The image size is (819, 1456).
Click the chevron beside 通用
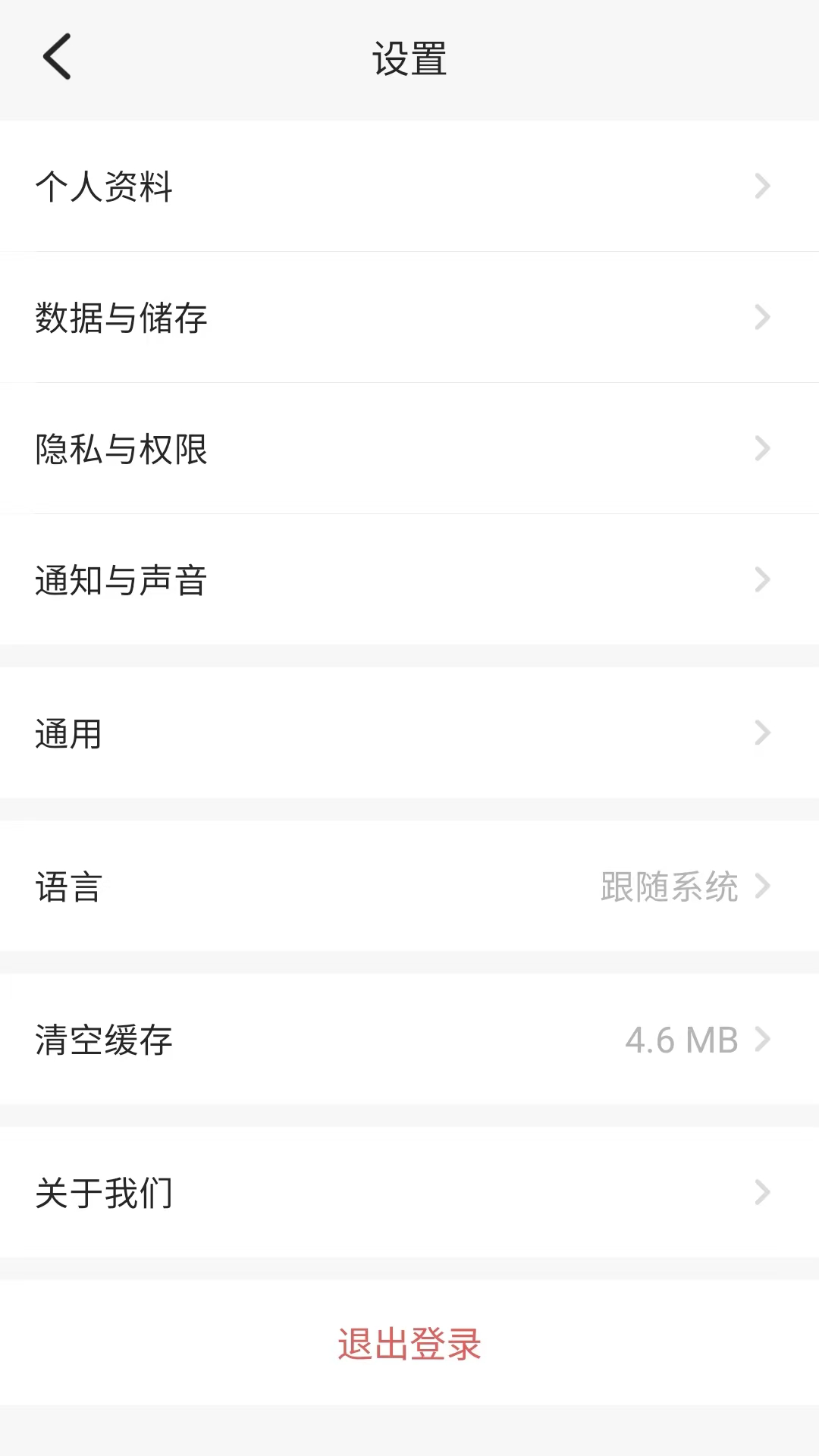(x=763, y=733)
